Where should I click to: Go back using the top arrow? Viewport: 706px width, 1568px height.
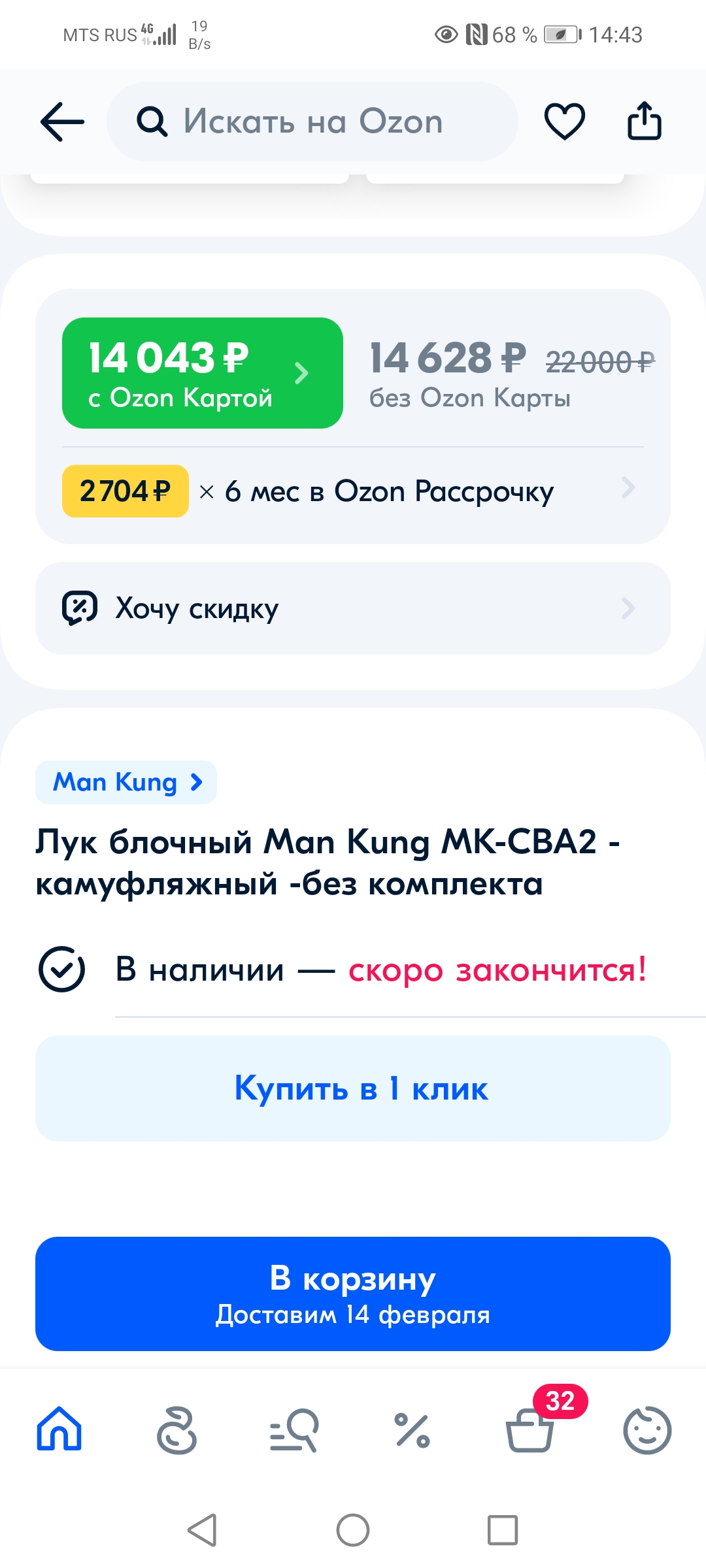click(x=62, y=122)
